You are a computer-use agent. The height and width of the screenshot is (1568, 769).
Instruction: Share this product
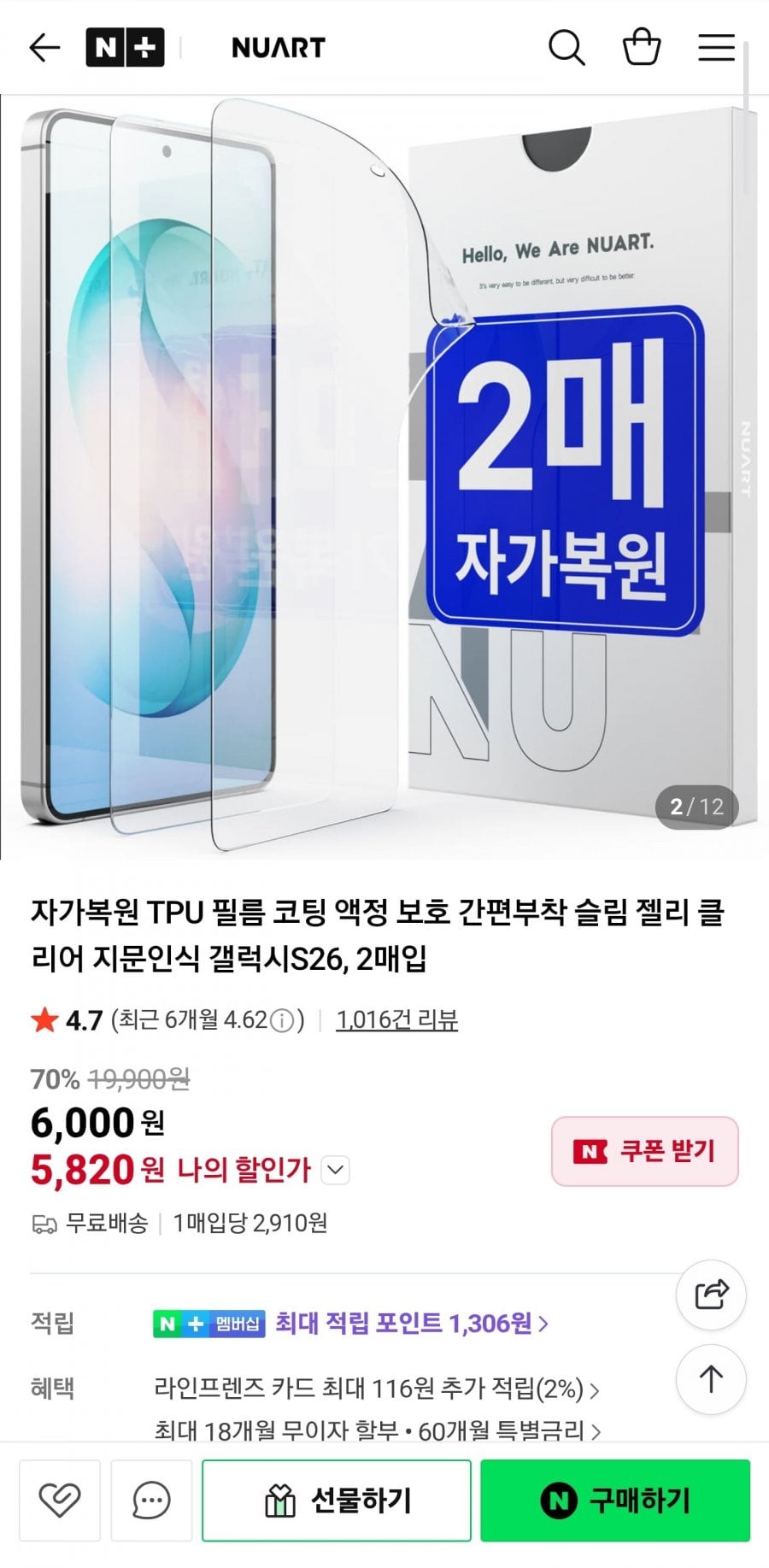click(711, 1295)
